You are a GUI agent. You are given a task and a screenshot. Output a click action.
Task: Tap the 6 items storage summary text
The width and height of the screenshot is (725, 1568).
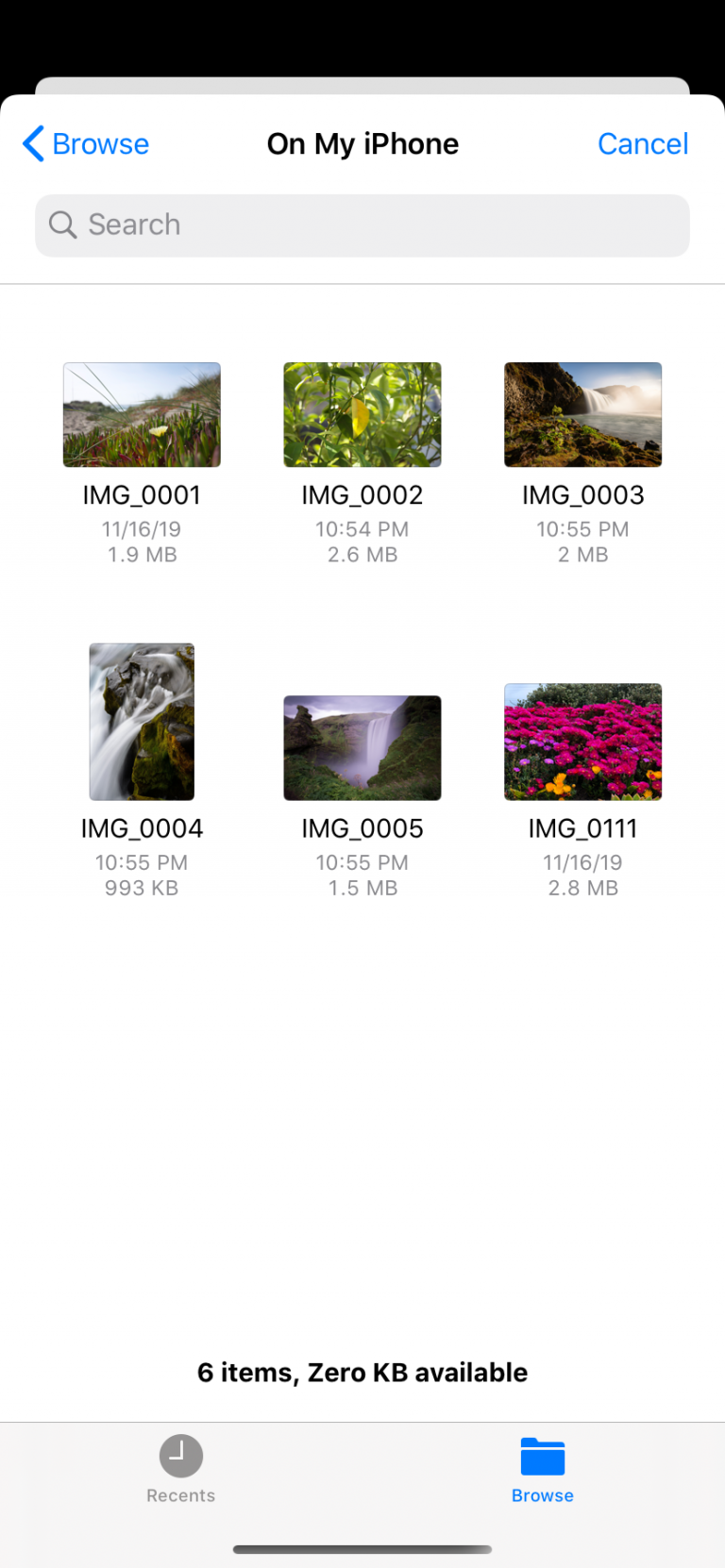(362, 1372)
